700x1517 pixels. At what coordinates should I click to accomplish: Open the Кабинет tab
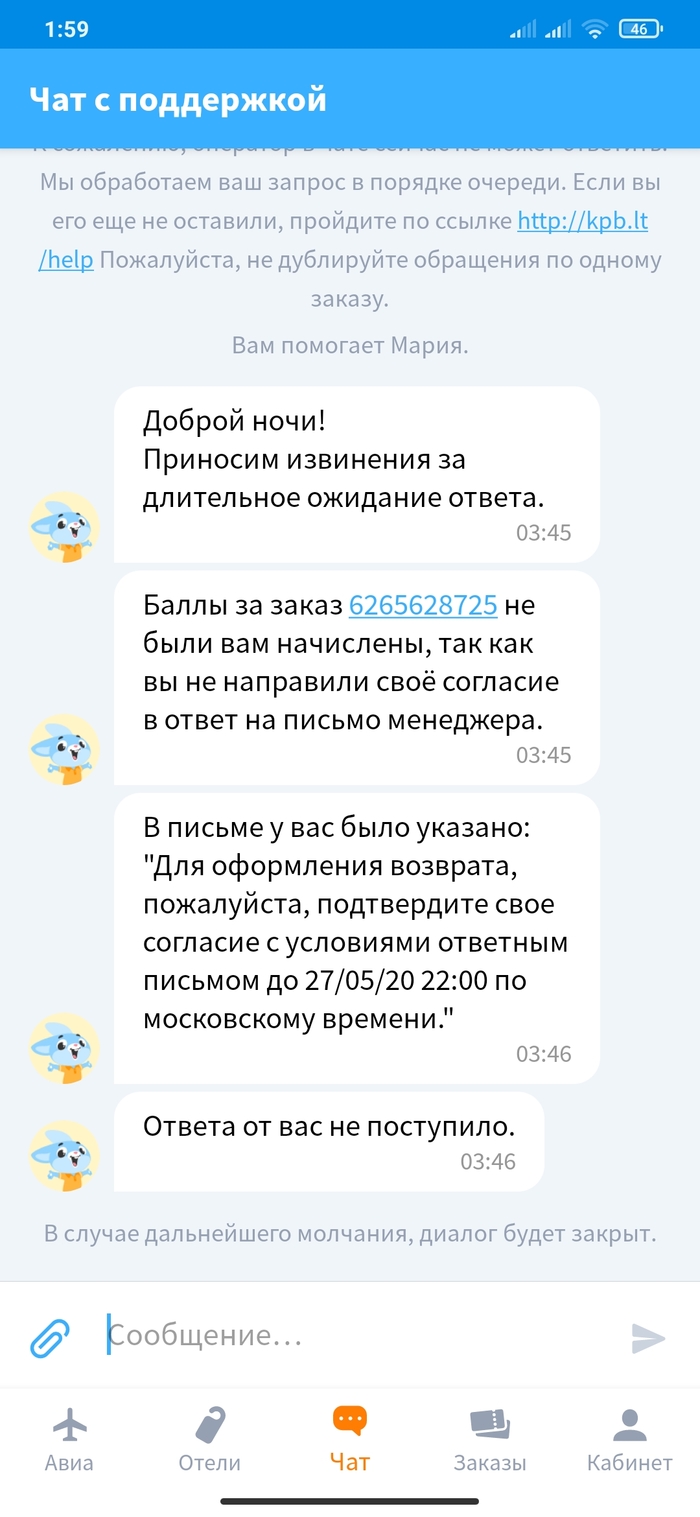629,1440
